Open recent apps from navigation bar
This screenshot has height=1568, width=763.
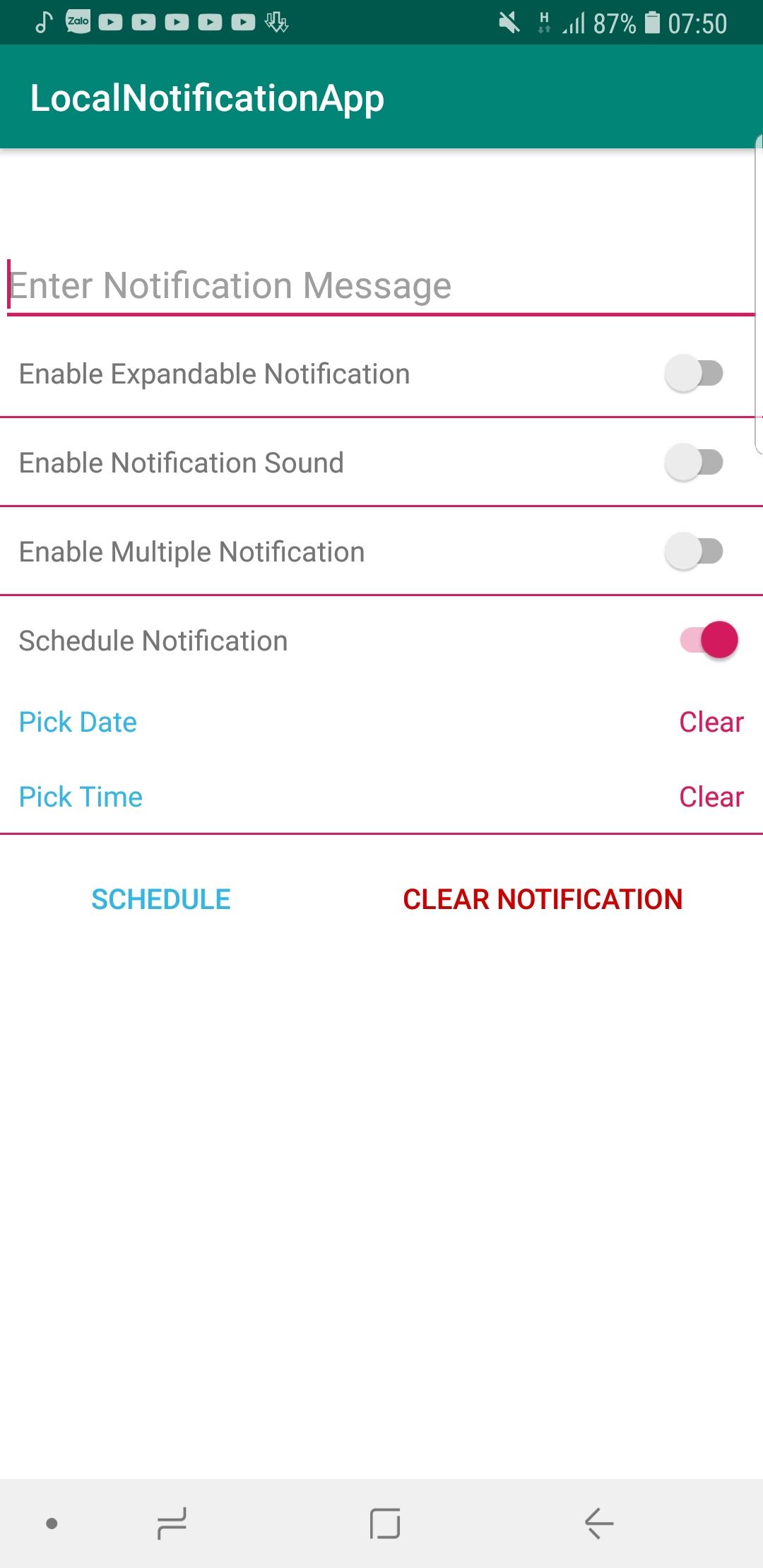click(x=172, y=1523)
